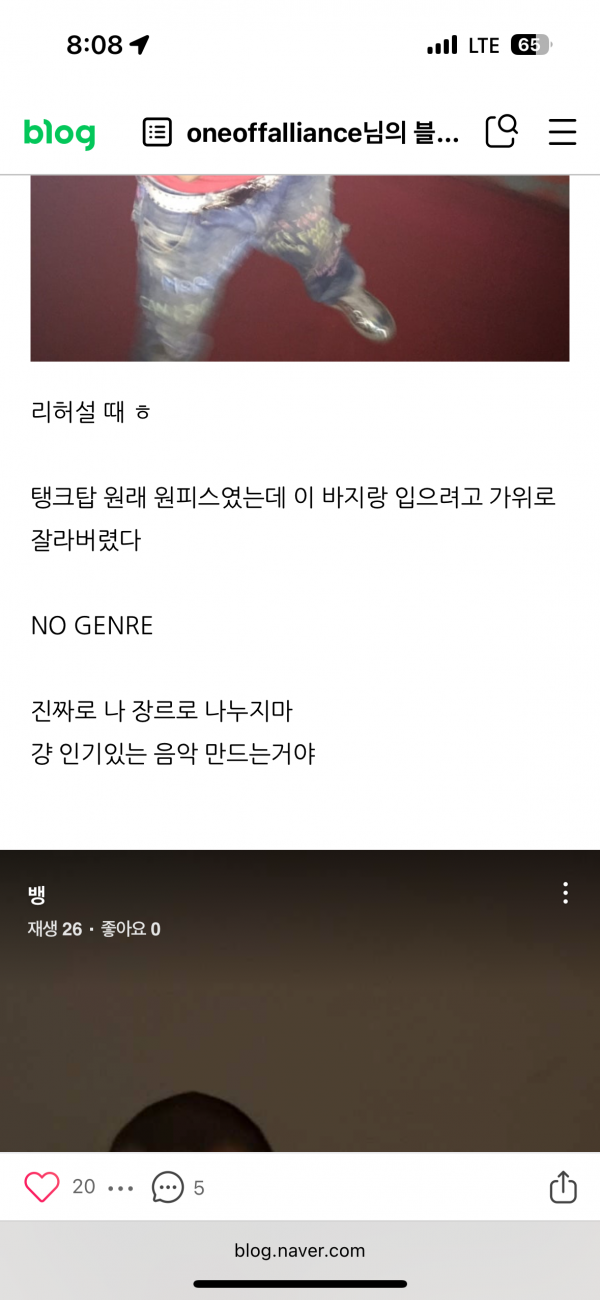600x1300 pixels.
Task: Share this blog post
Action: point(563,1187)
